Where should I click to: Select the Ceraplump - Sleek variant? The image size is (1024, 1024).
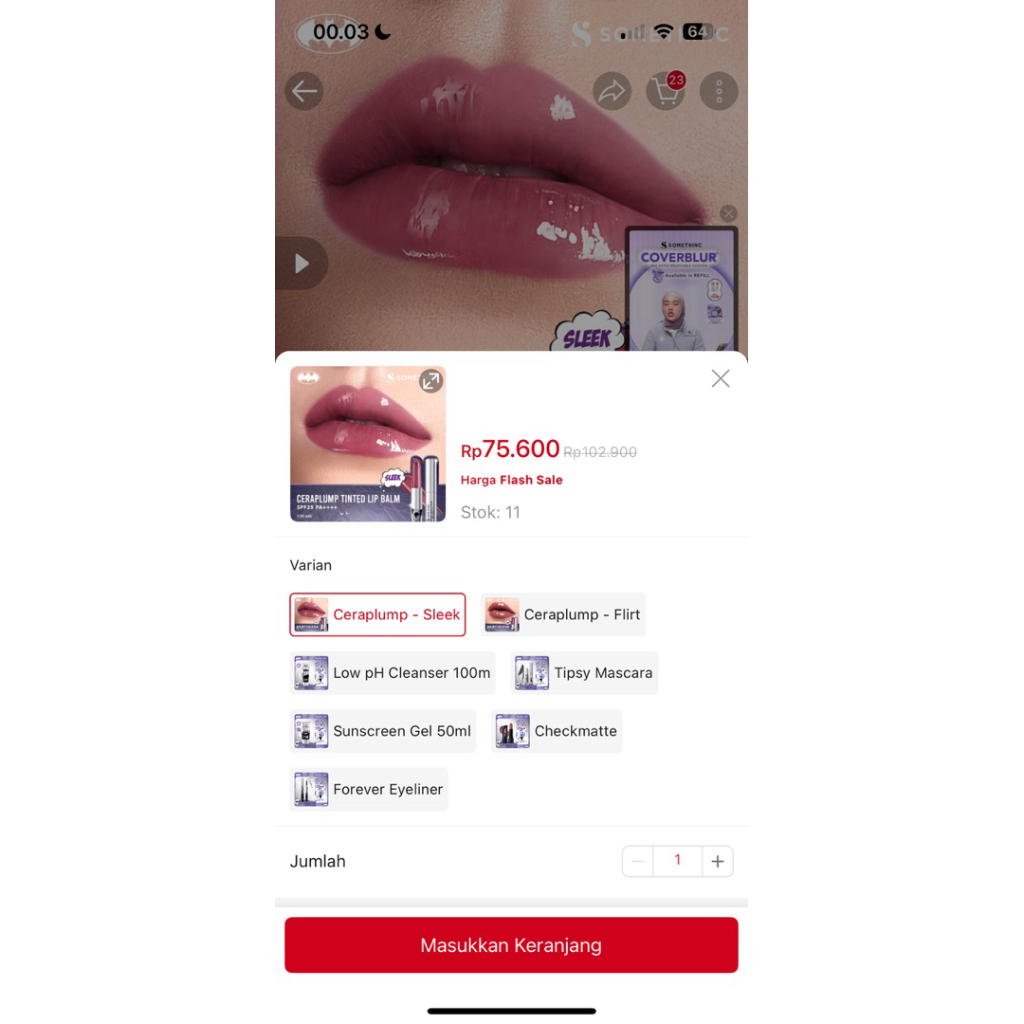pos(378,614)
